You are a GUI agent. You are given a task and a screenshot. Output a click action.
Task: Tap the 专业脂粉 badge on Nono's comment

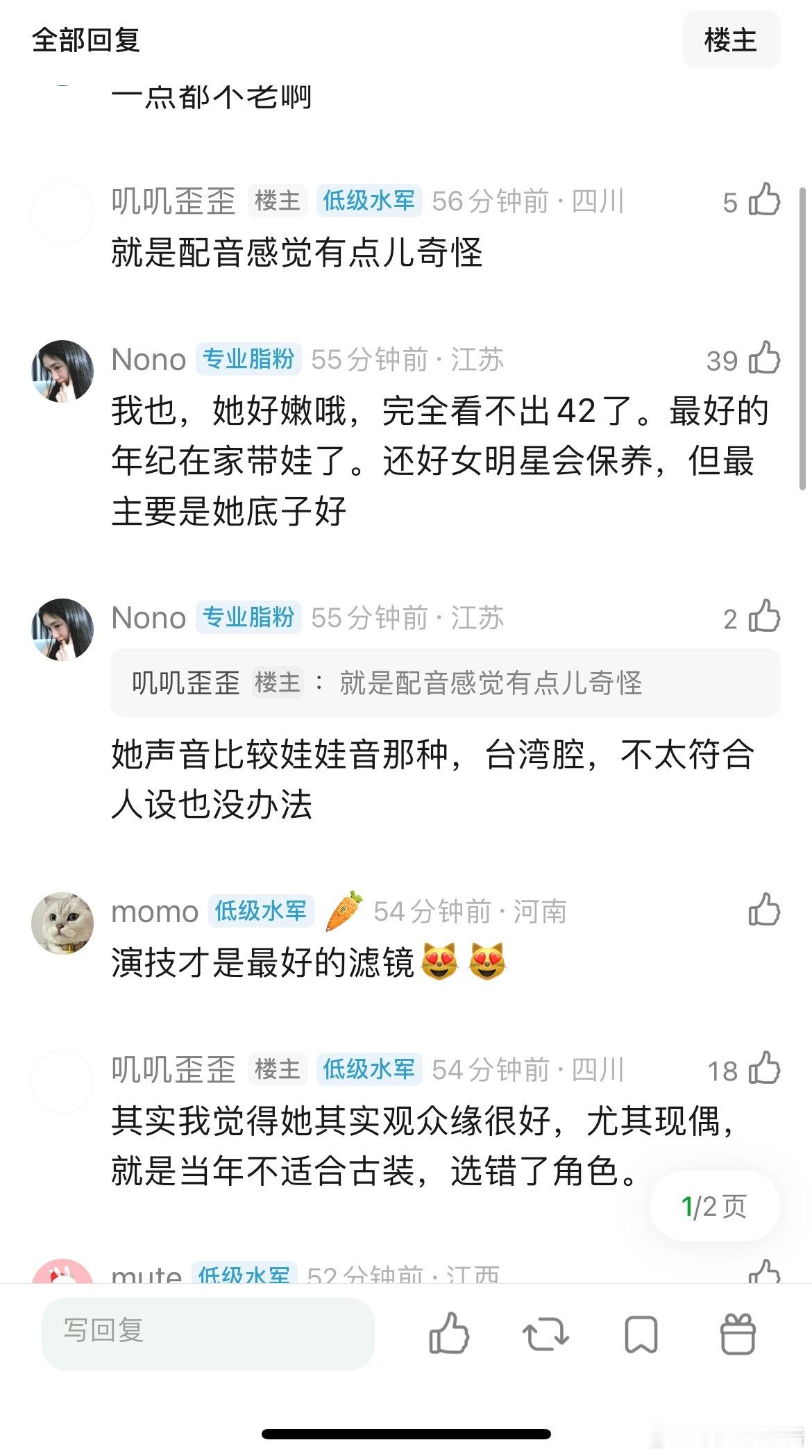tap(248, 360)
